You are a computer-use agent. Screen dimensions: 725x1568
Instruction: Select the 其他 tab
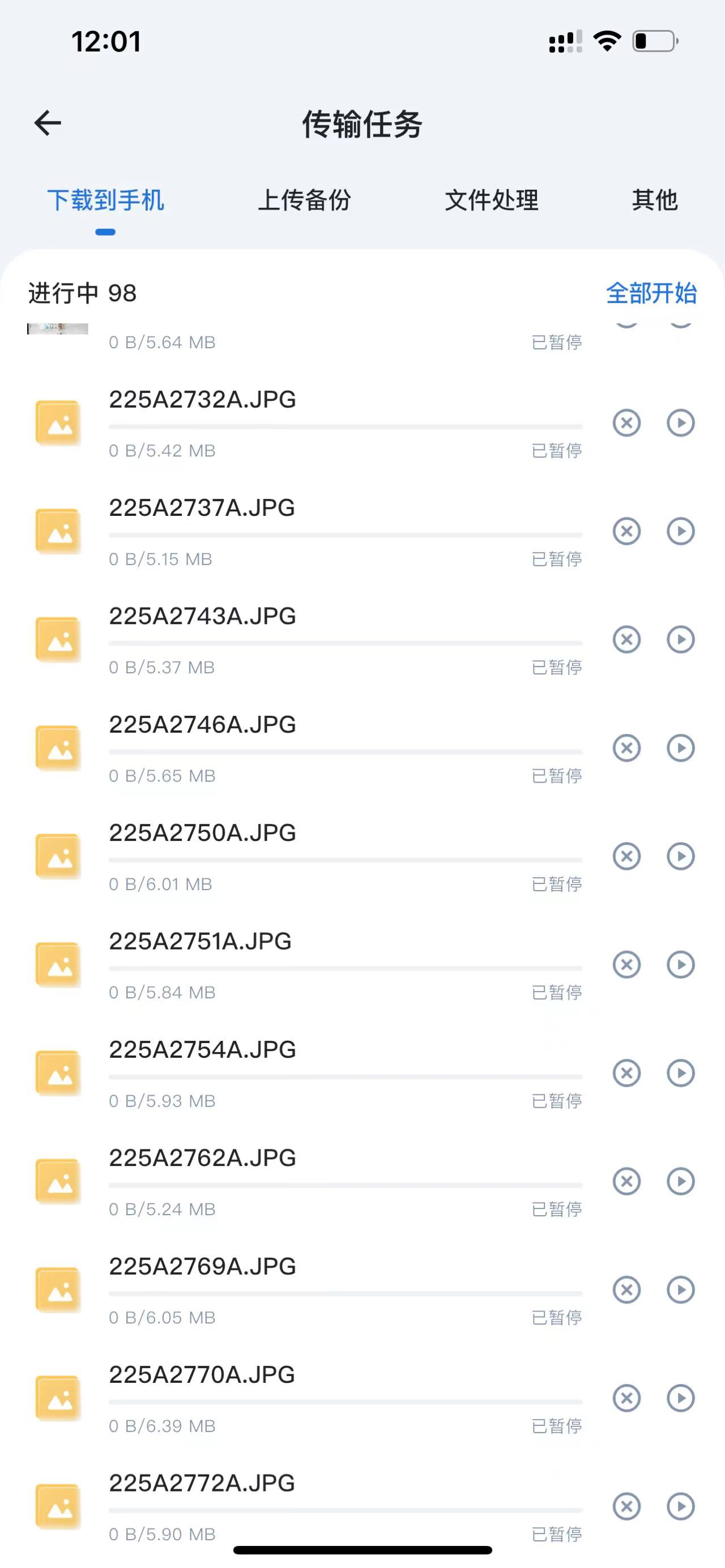pyautogui.click(x=654, y=200)
